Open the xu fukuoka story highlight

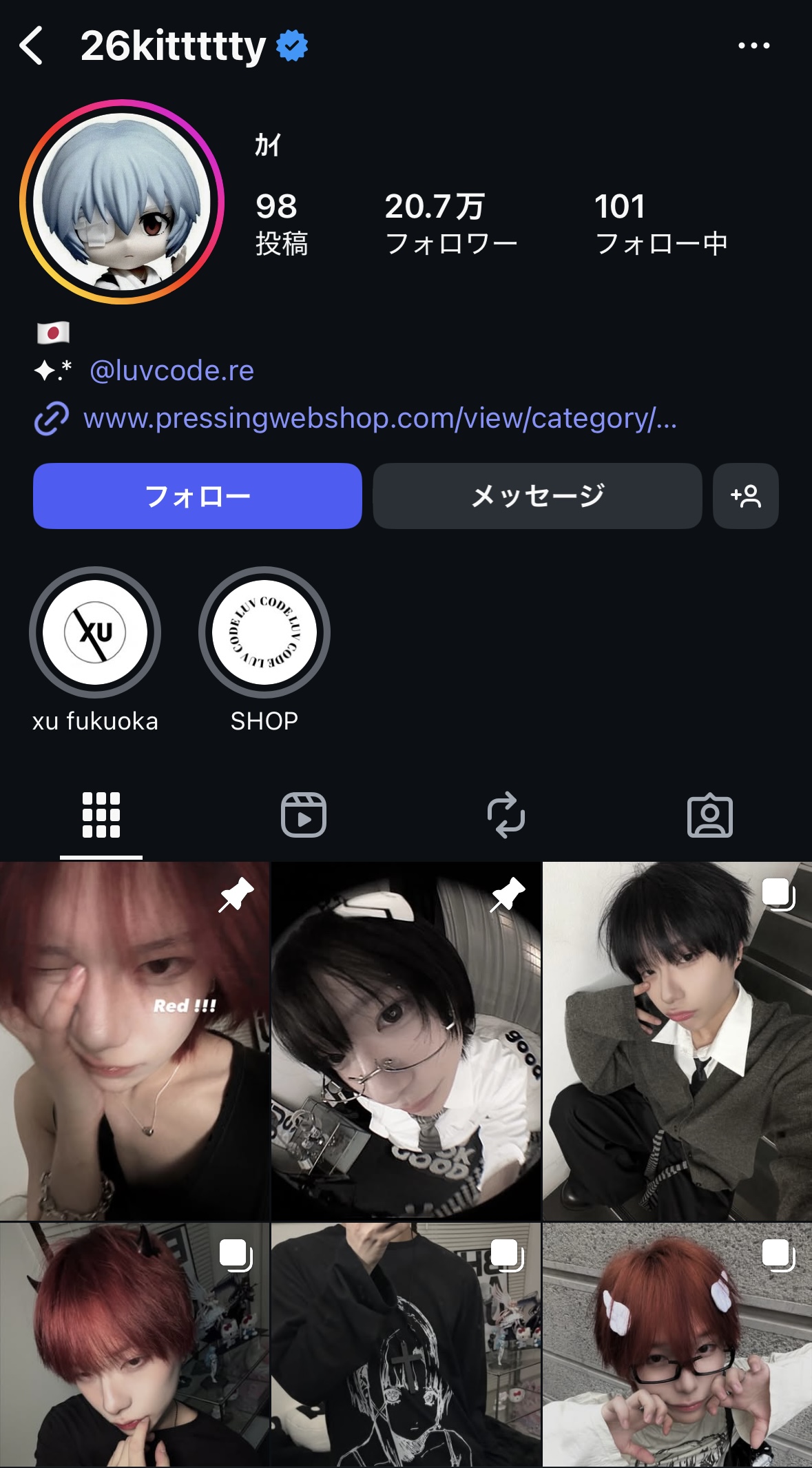(x=95, y=632)
